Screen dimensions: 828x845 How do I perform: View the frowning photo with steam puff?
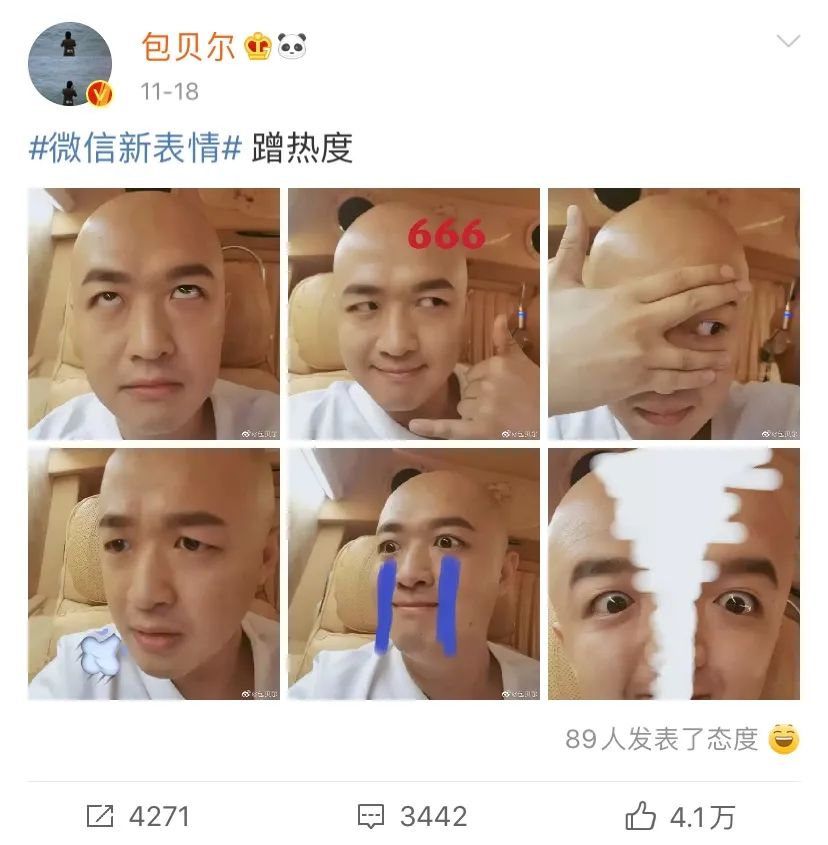pos(154,574)
